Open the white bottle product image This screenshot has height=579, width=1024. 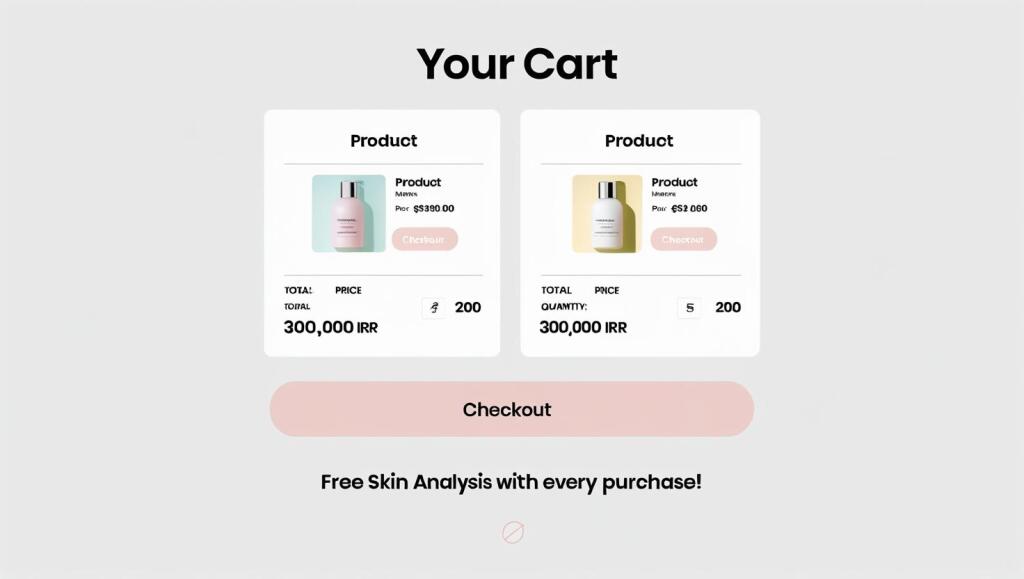click(x=607, y=213)
